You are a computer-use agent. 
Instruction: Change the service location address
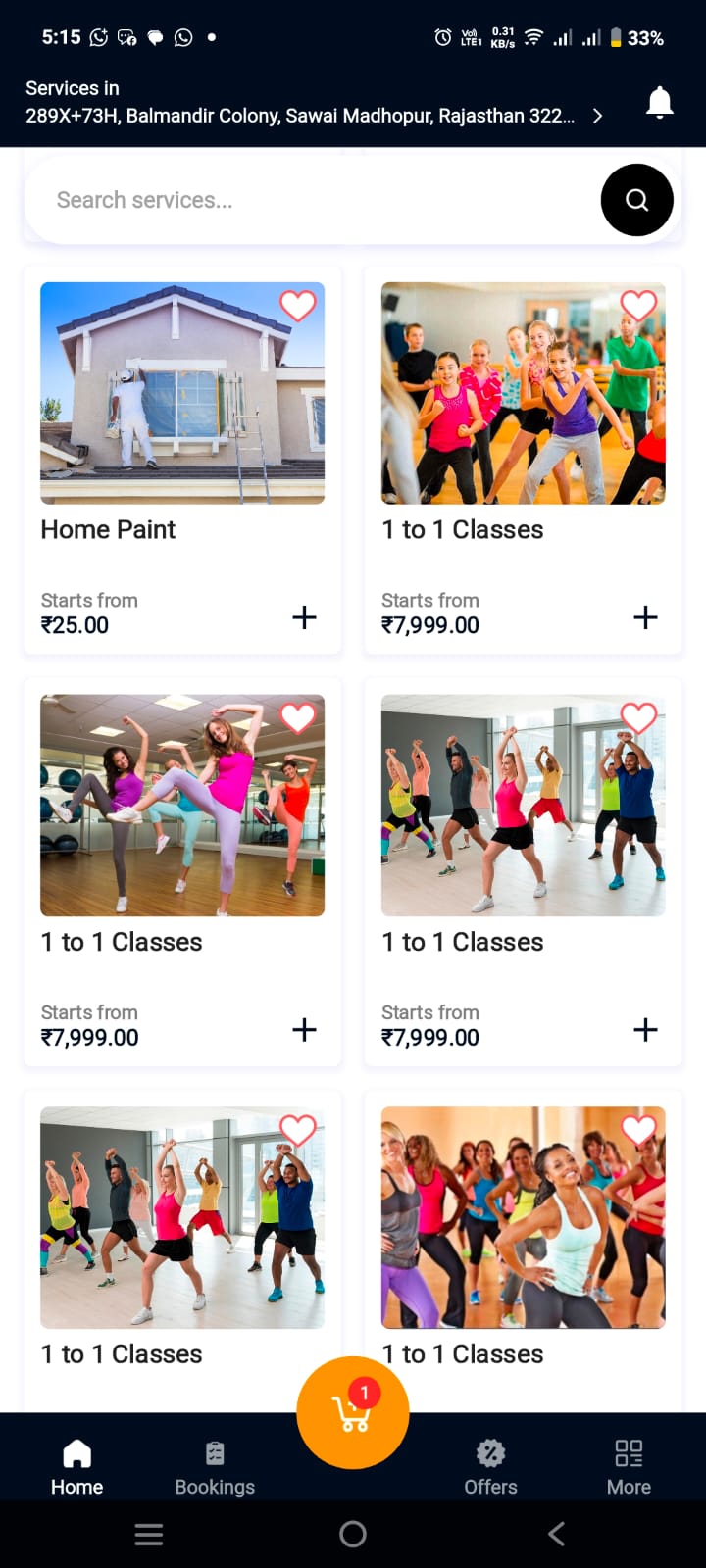314,116
